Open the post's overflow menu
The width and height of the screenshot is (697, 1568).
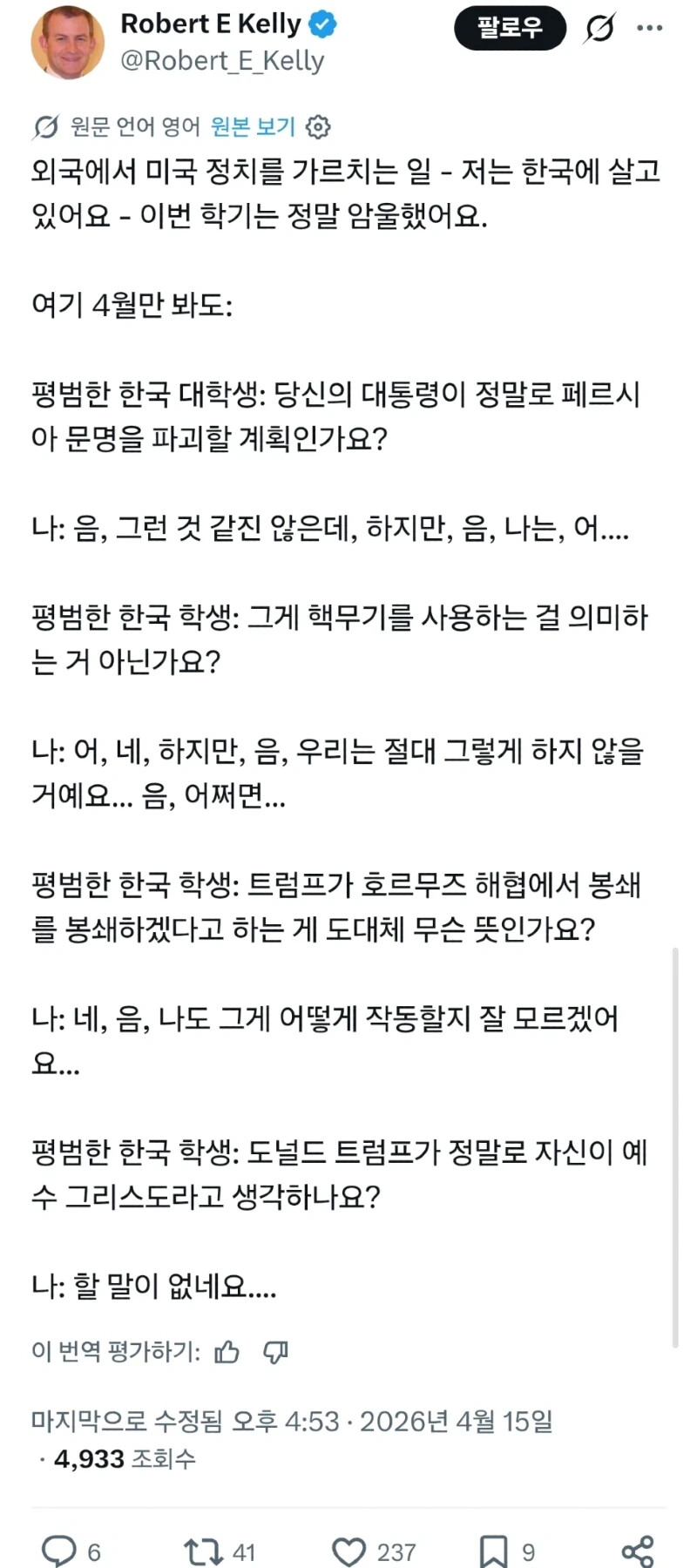(x=650, y=28)
